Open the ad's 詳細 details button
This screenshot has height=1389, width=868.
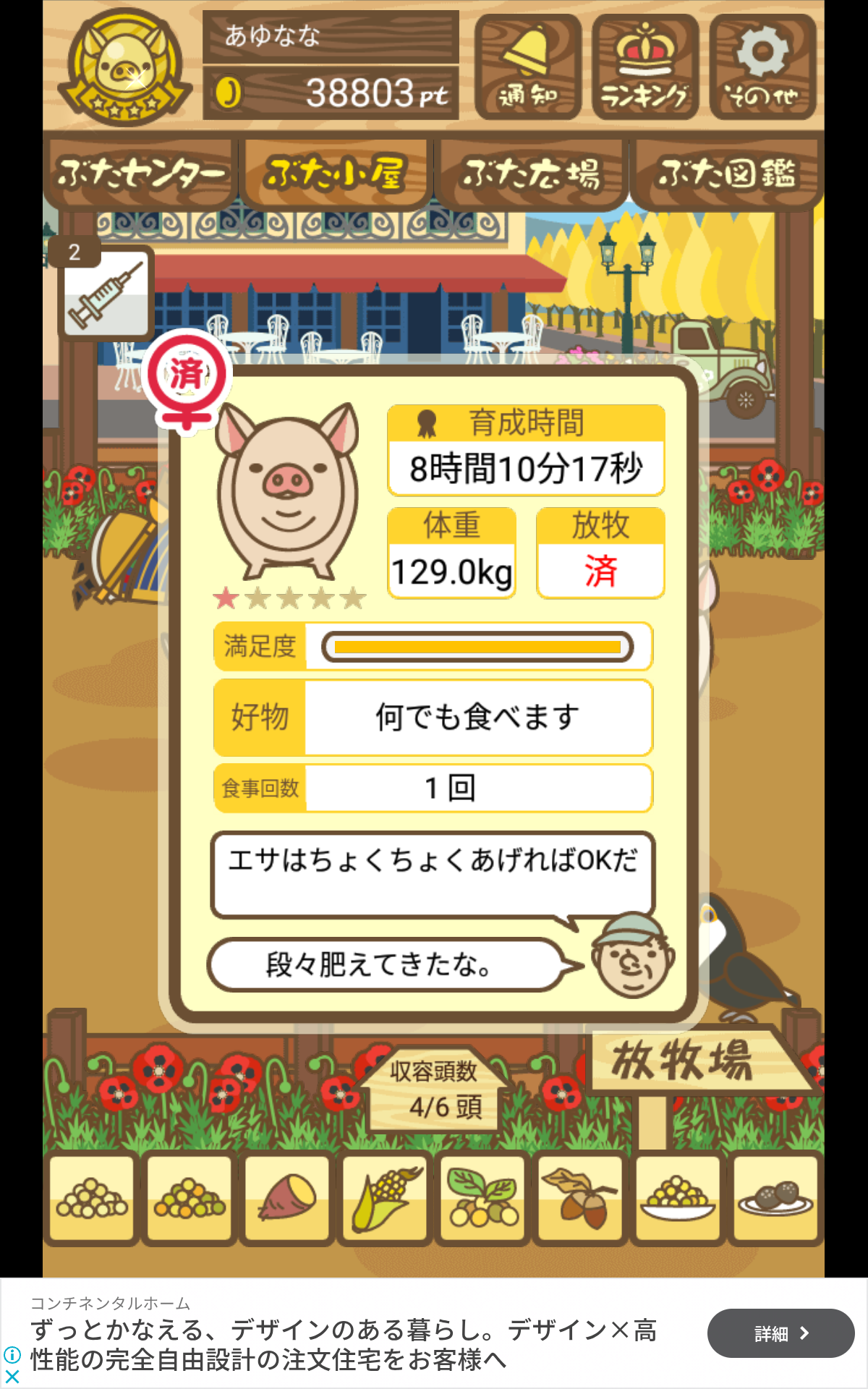(x=780, y=1333)
